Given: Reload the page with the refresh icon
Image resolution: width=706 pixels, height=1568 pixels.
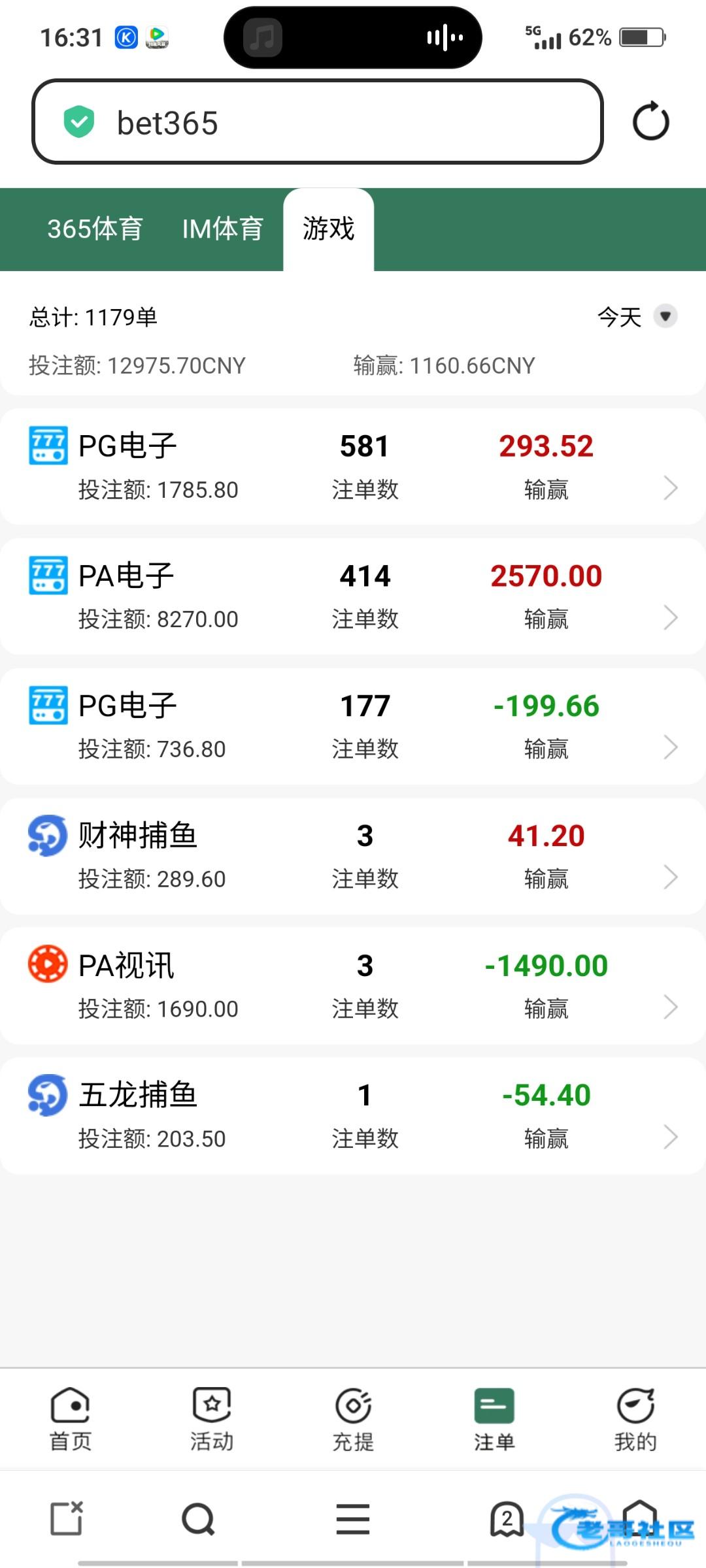Looking at the screenshot, I should [650, 122].
